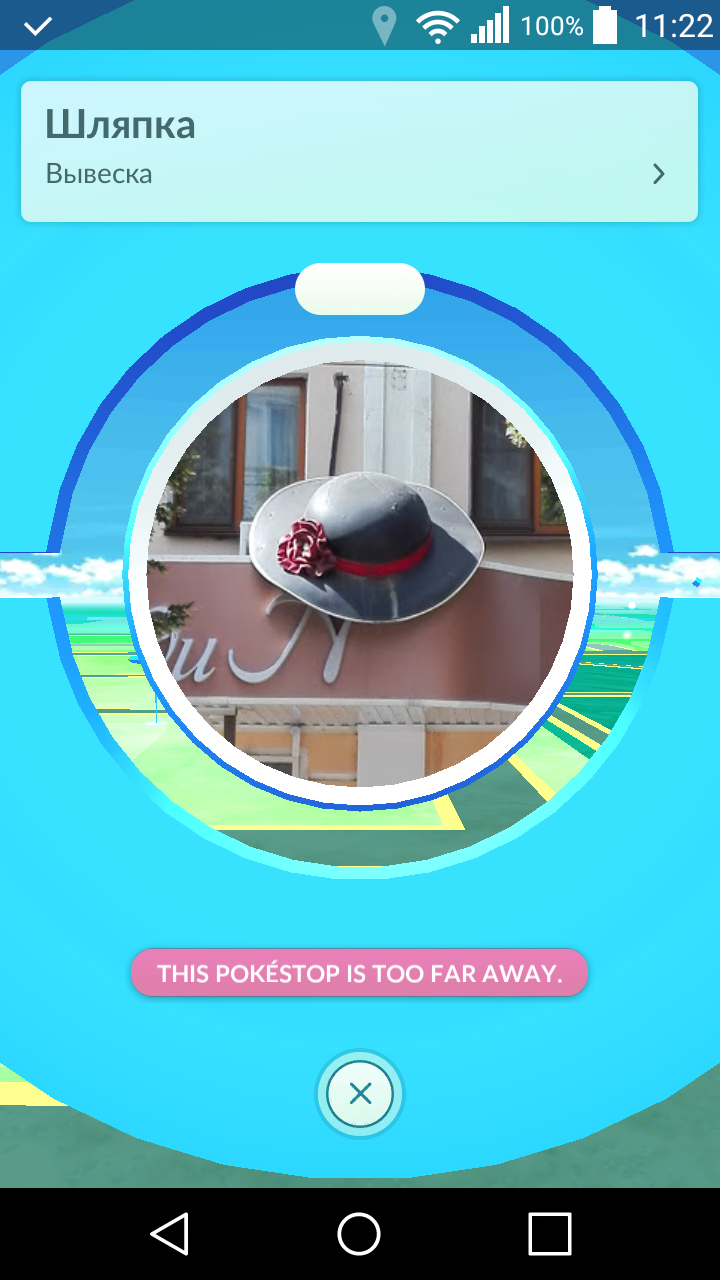Go back using system navigation
720x1280 pixels.
click(169, 1234)
